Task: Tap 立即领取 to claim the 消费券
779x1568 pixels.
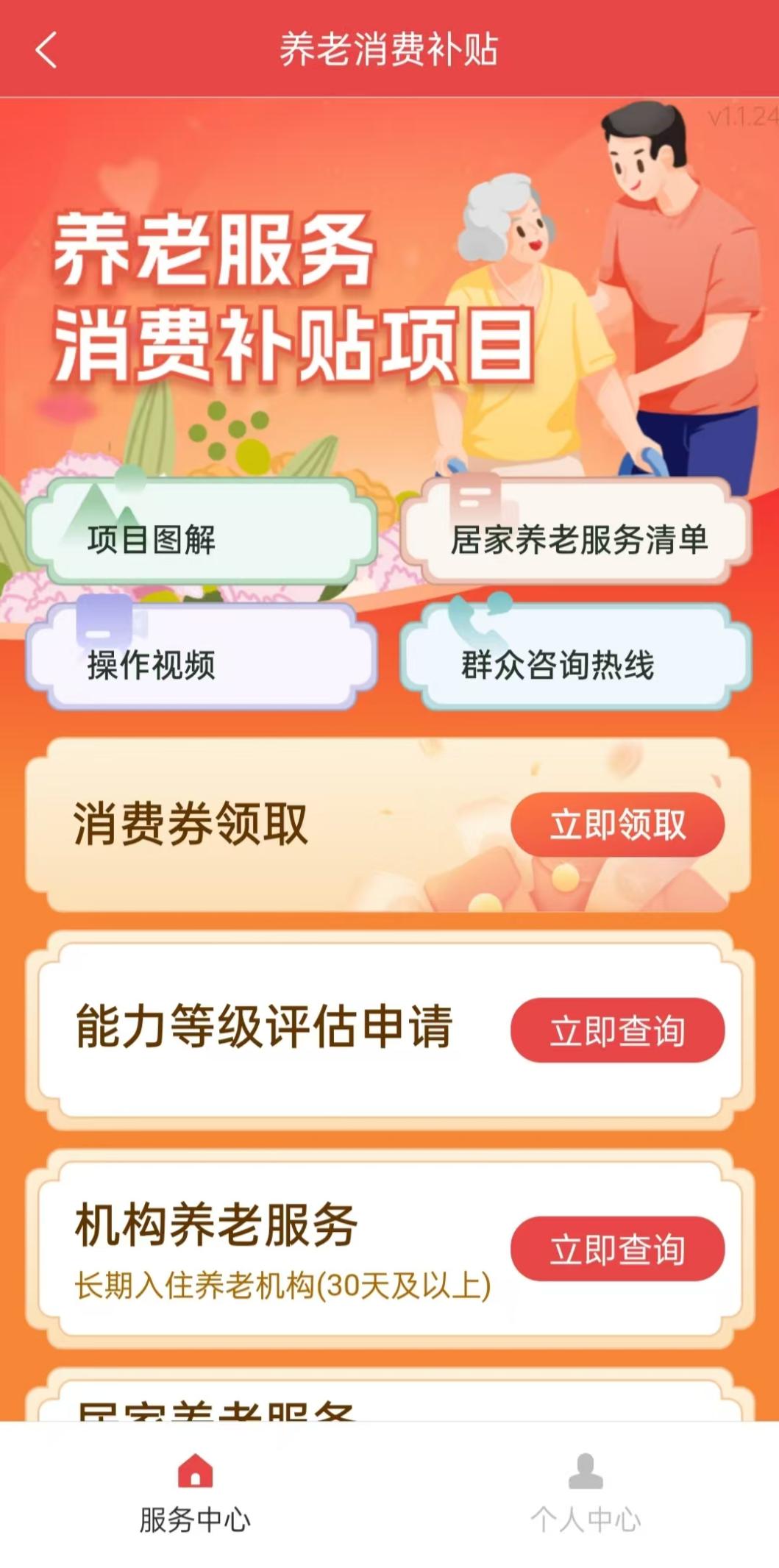Action: (x=617, y=824)
